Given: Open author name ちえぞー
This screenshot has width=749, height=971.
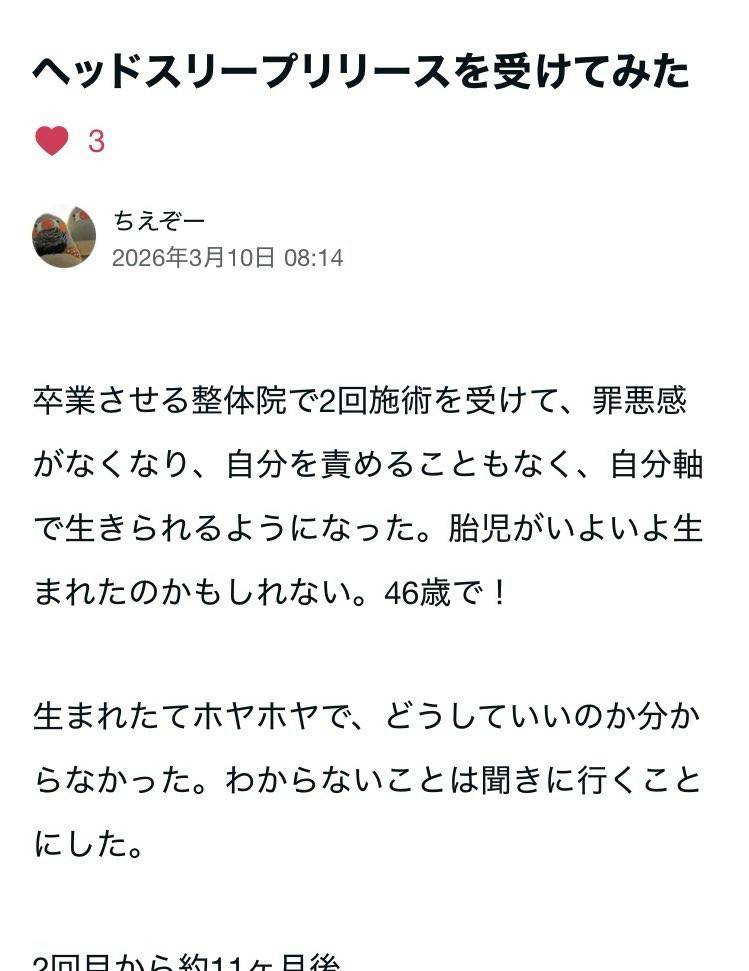Looking at the screenshot, I should [159, 221].
